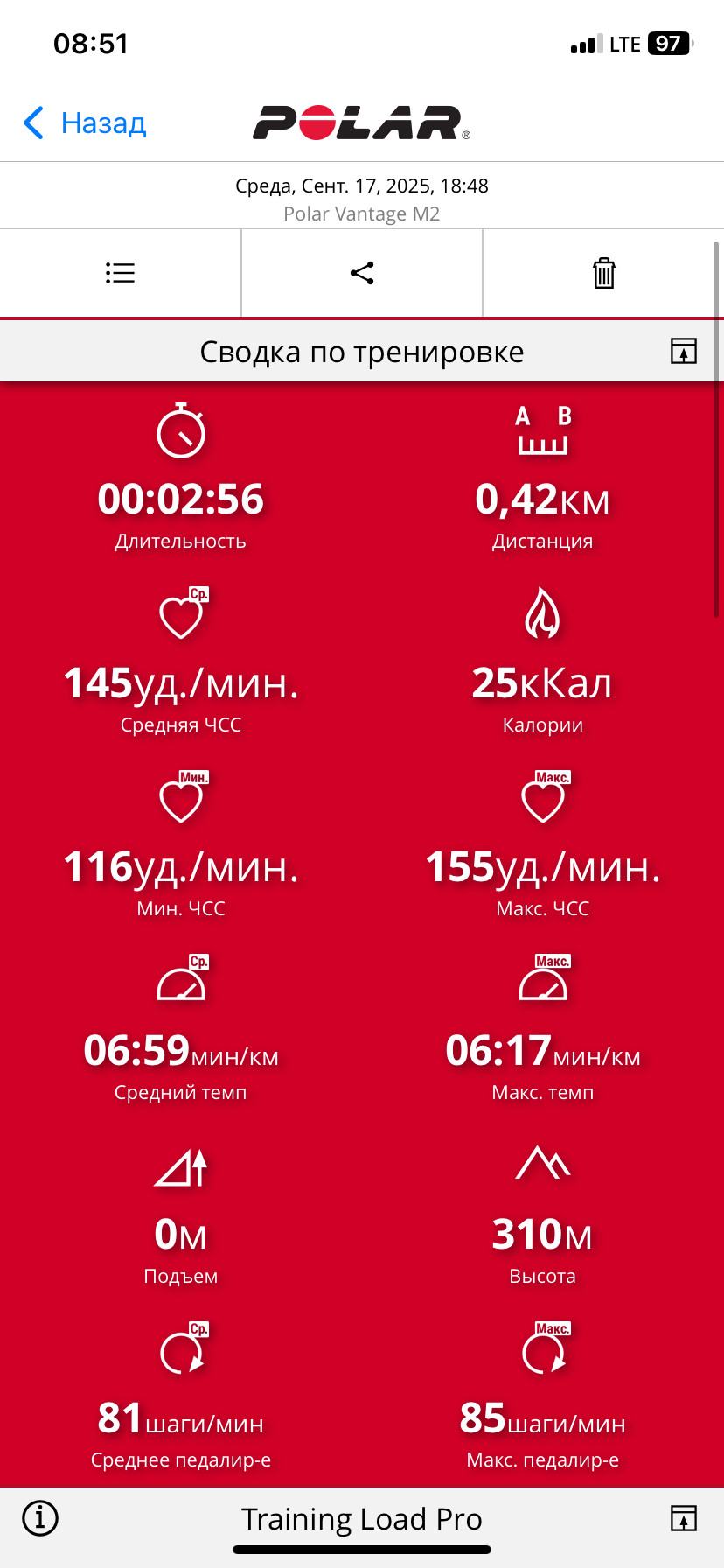Open the Training Load Pro info icon
Viewport: 724px width, 1568px height.
pos(40,1517)
